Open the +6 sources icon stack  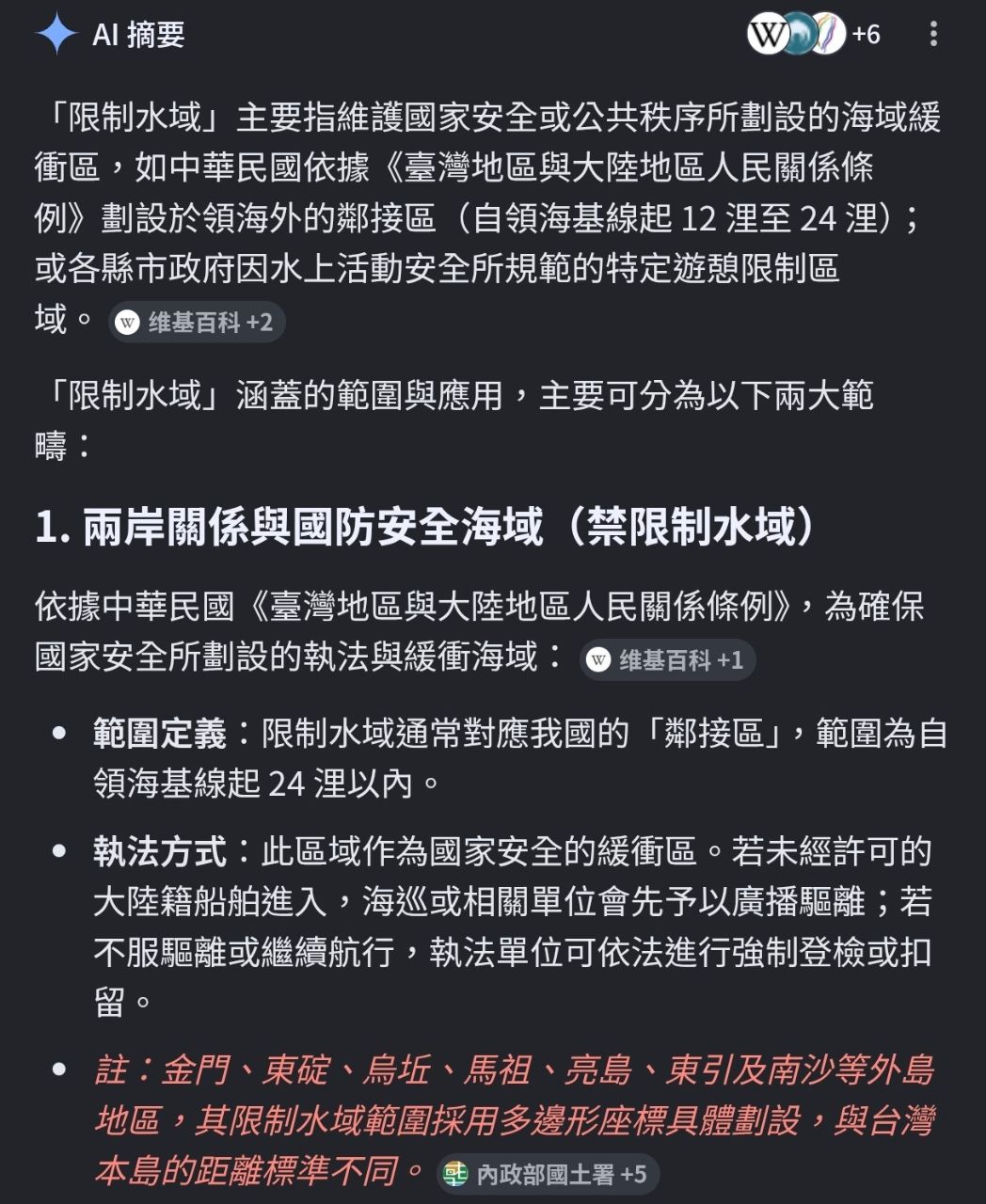click(x=815, y=35)
